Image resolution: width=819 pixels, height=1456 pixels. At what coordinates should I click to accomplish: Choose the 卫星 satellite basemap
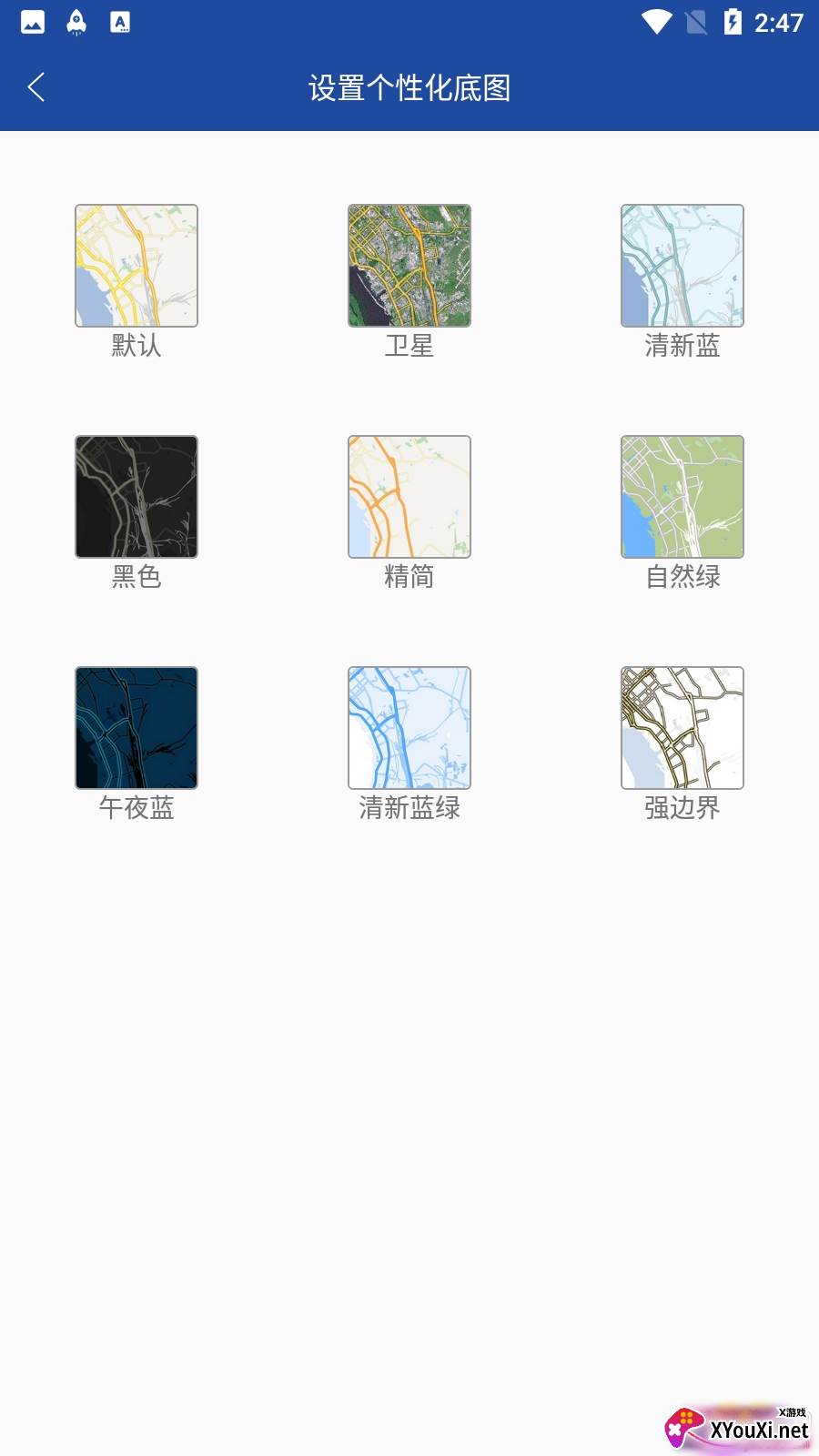coord(409,266)
